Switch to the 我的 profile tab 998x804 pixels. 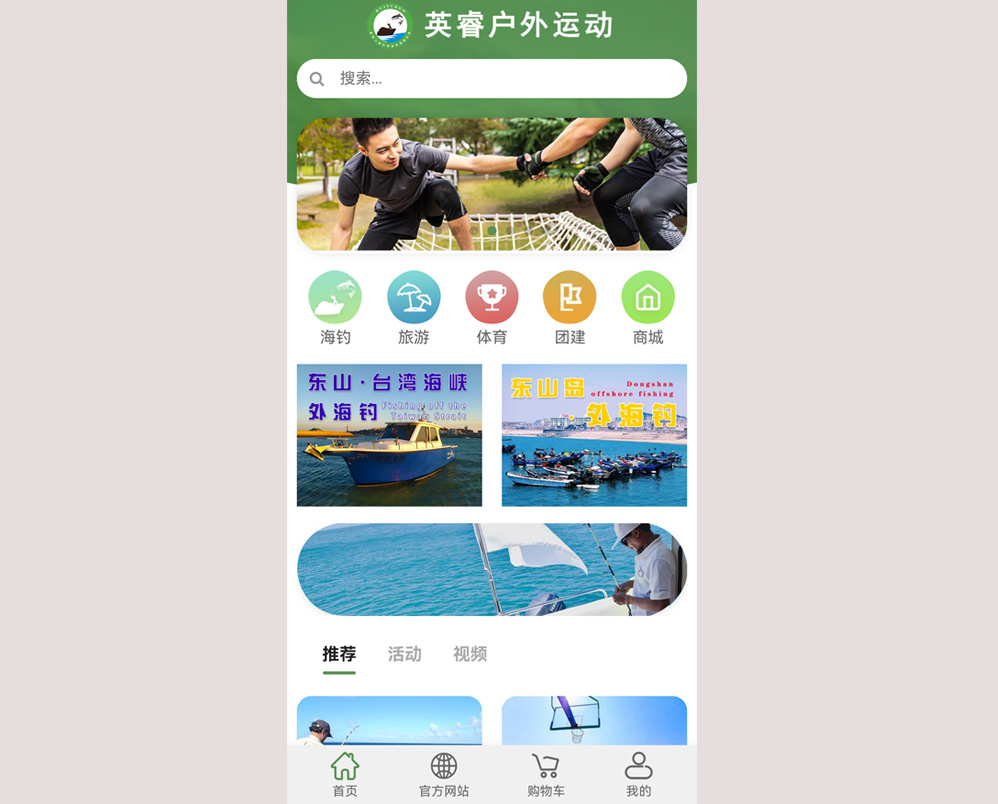click(638, 774)
